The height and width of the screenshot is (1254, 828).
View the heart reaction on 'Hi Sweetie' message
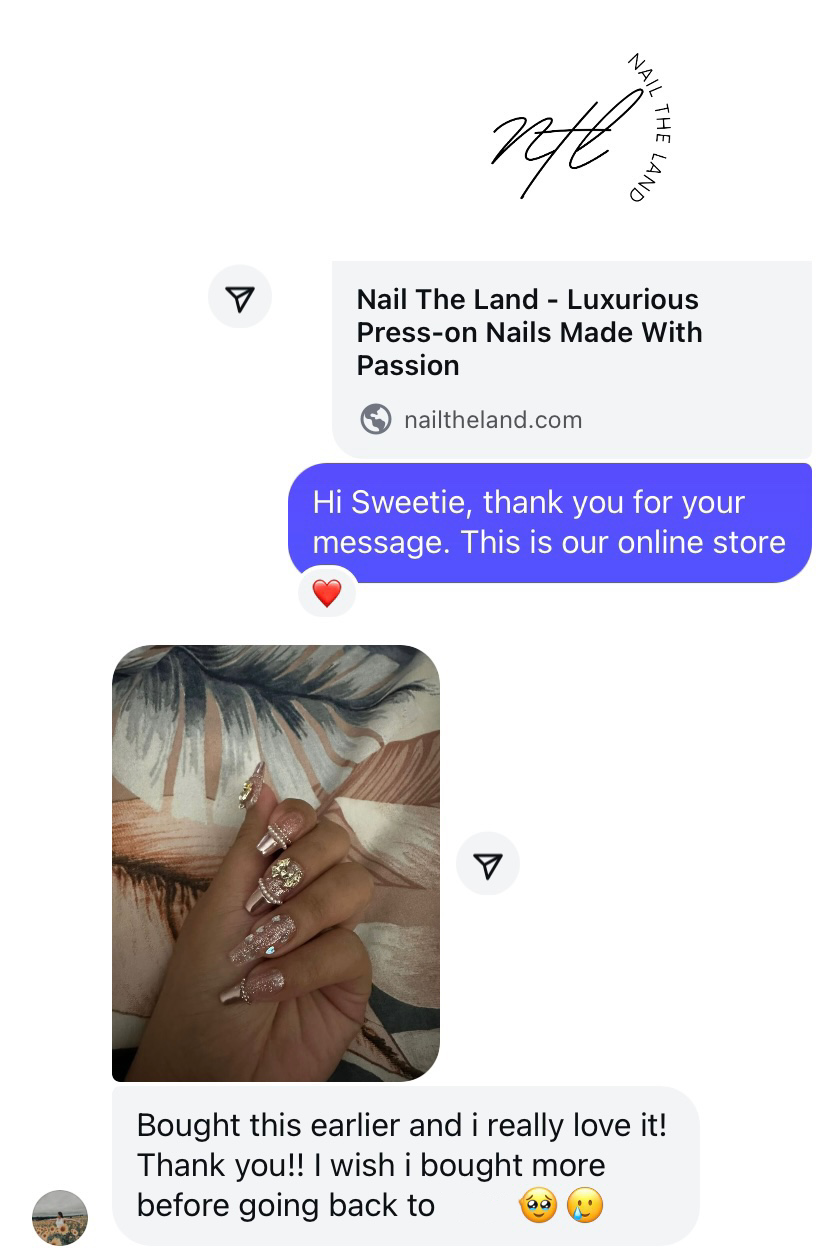pos(327,593)
